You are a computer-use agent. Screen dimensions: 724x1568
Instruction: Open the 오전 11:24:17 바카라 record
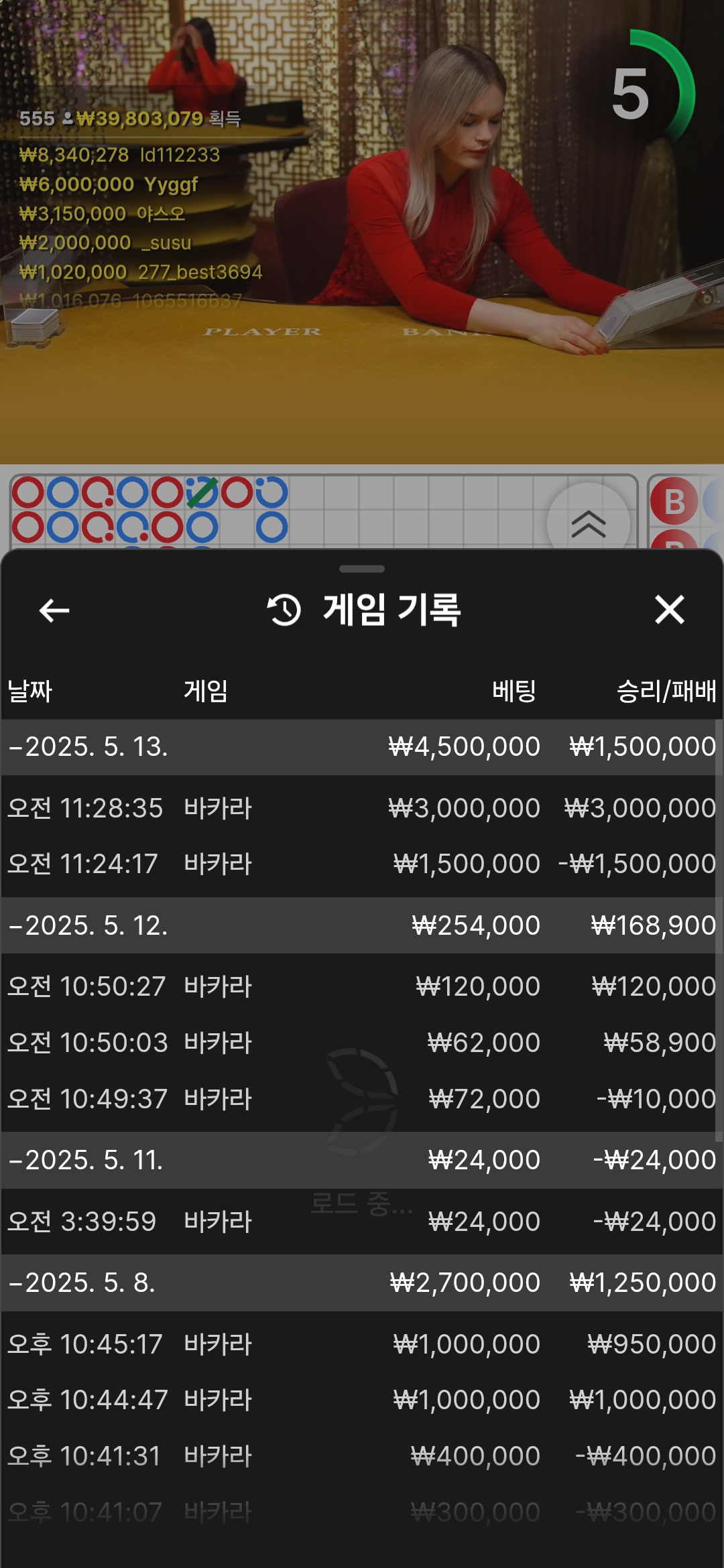click(x=362, y=864)
